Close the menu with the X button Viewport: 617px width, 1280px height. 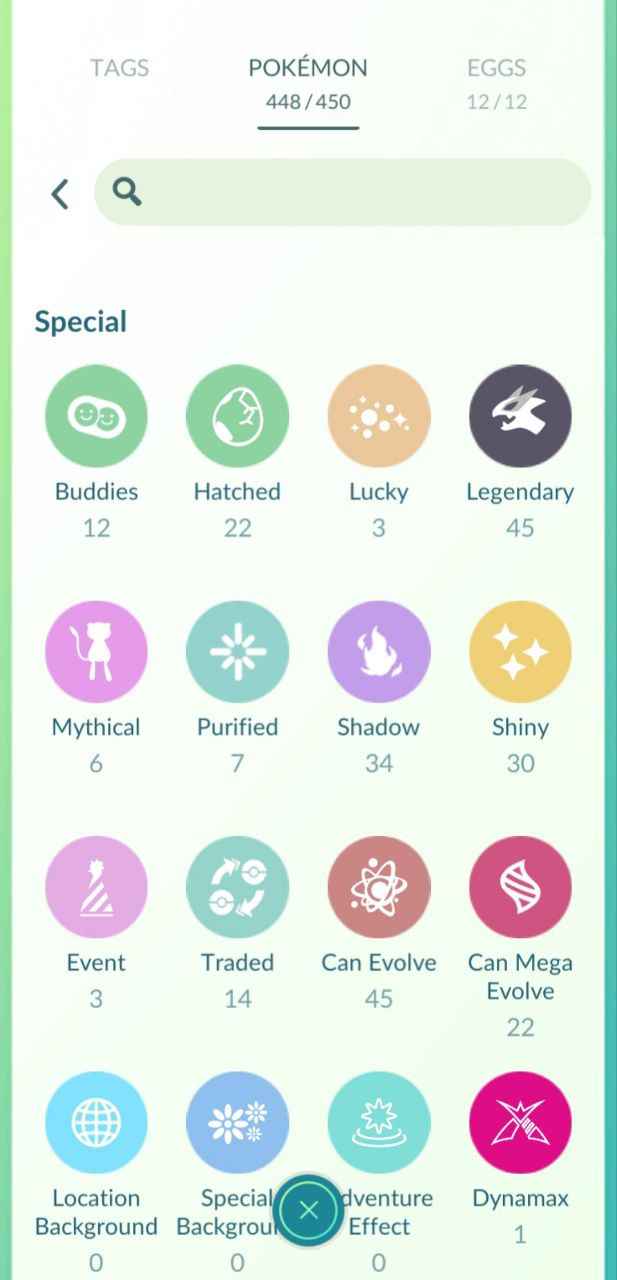tap(308, 1211)
